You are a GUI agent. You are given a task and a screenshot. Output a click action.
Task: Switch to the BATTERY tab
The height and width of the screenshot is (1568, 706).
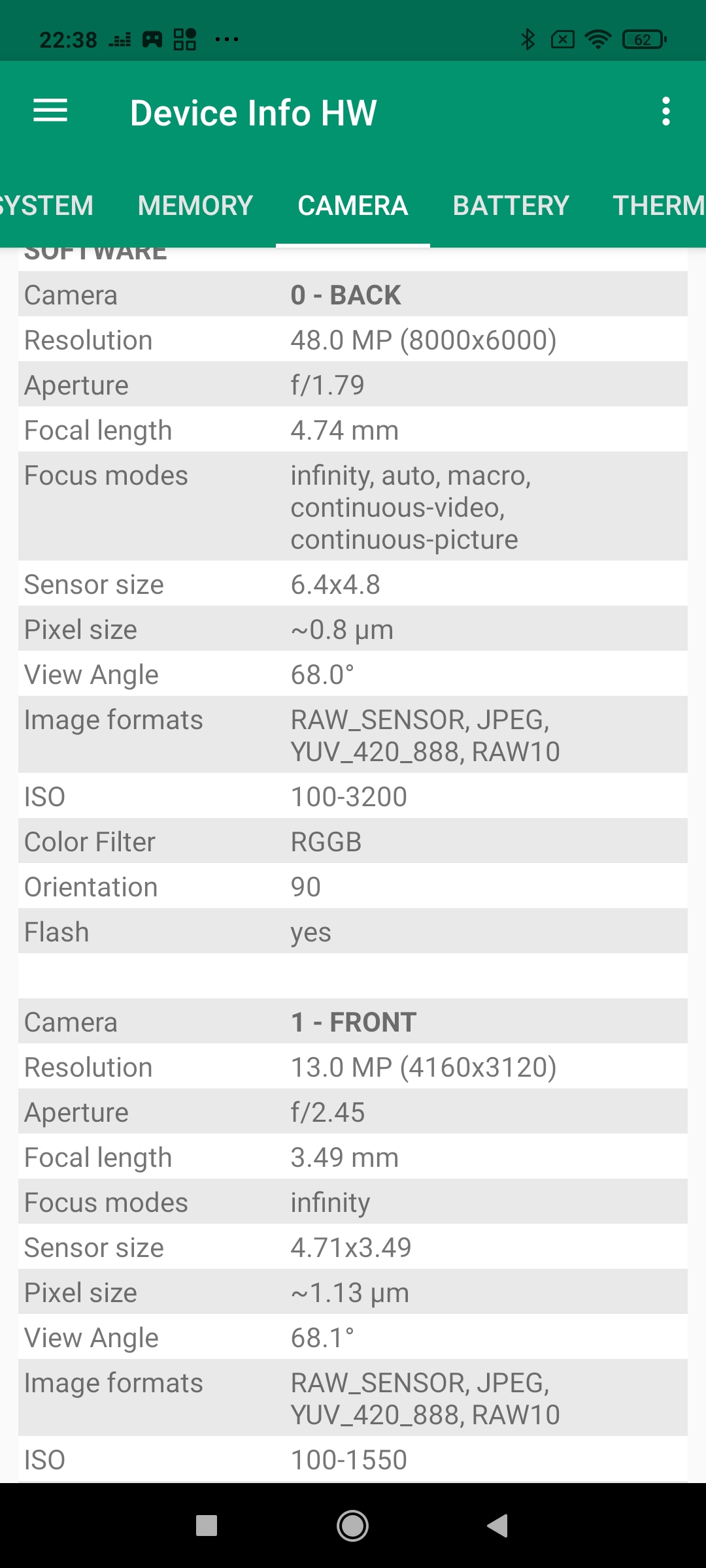tap(511, 206)
